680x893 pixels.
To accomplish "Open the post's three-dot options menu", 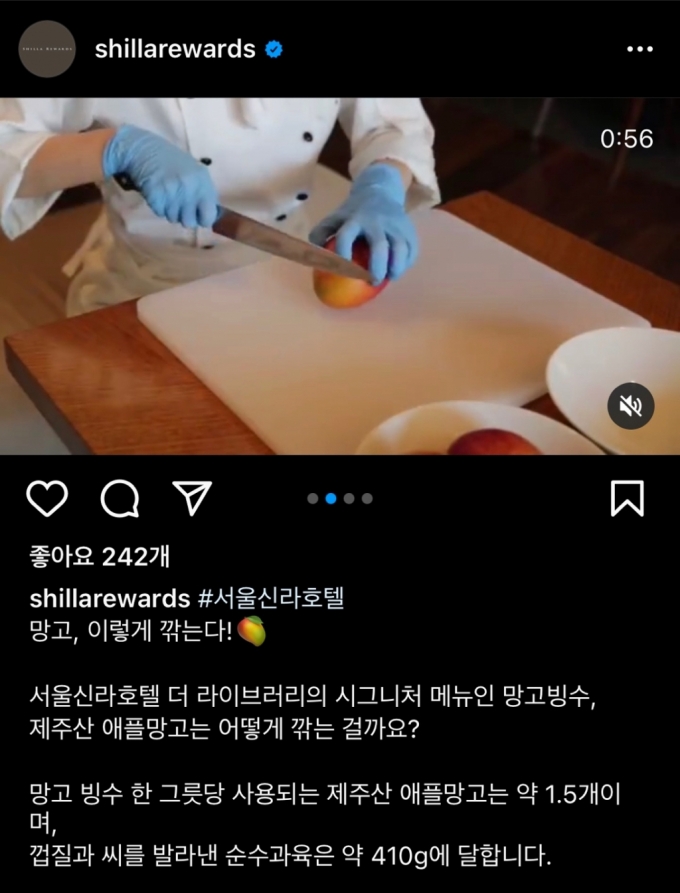I will [639, 49].
